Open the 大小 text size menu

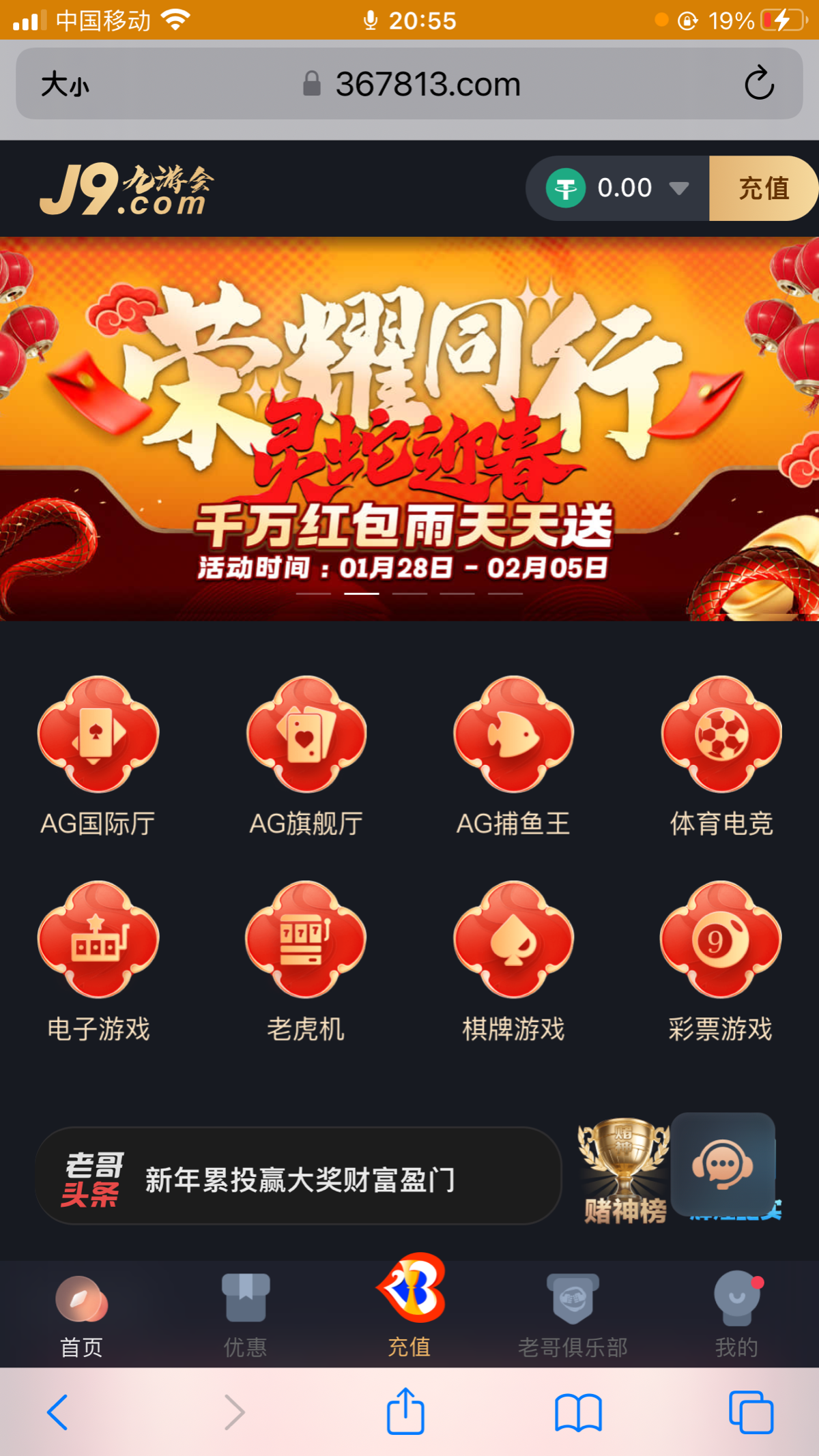click(x=66, y=85)
